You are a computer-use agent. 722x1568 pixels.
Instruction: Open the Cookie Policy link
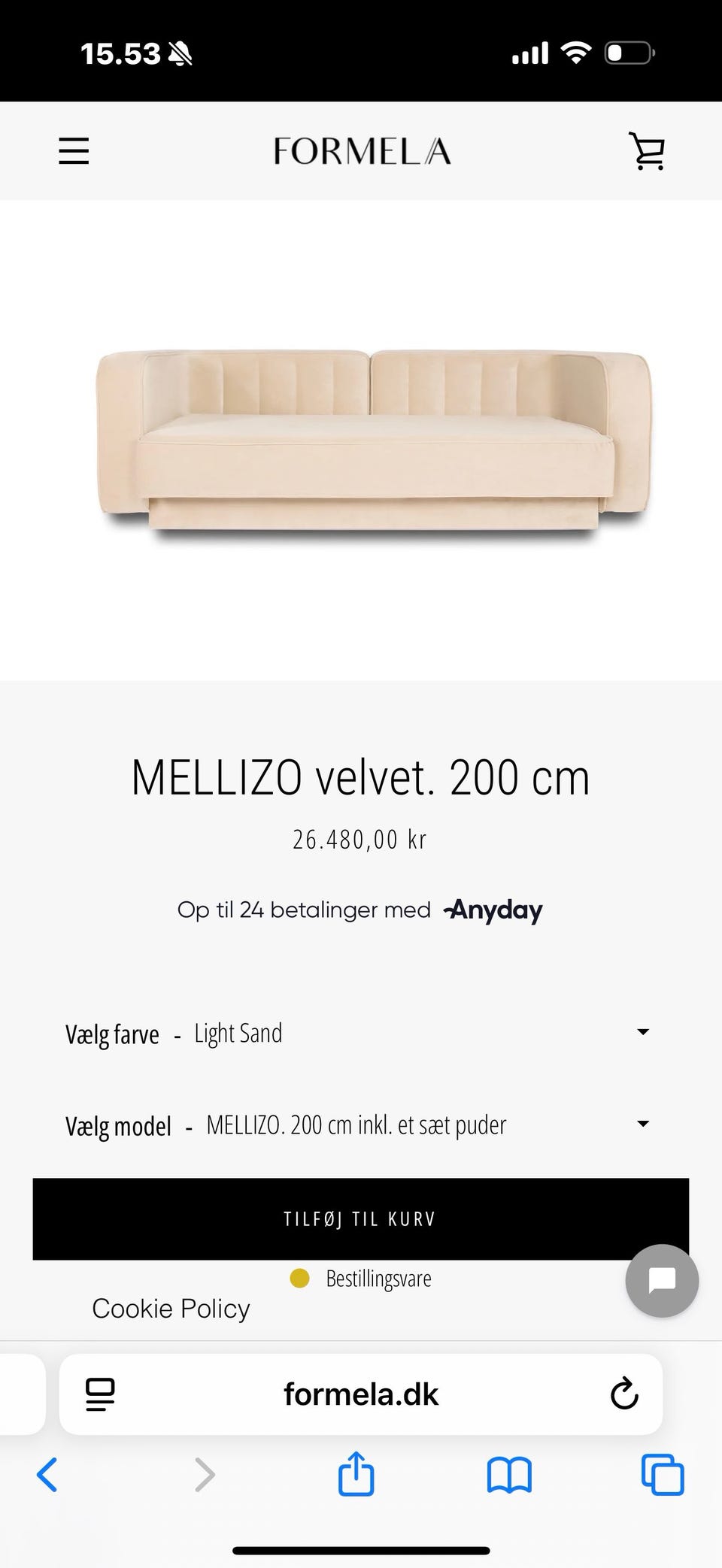click(x=170, y=1308)
